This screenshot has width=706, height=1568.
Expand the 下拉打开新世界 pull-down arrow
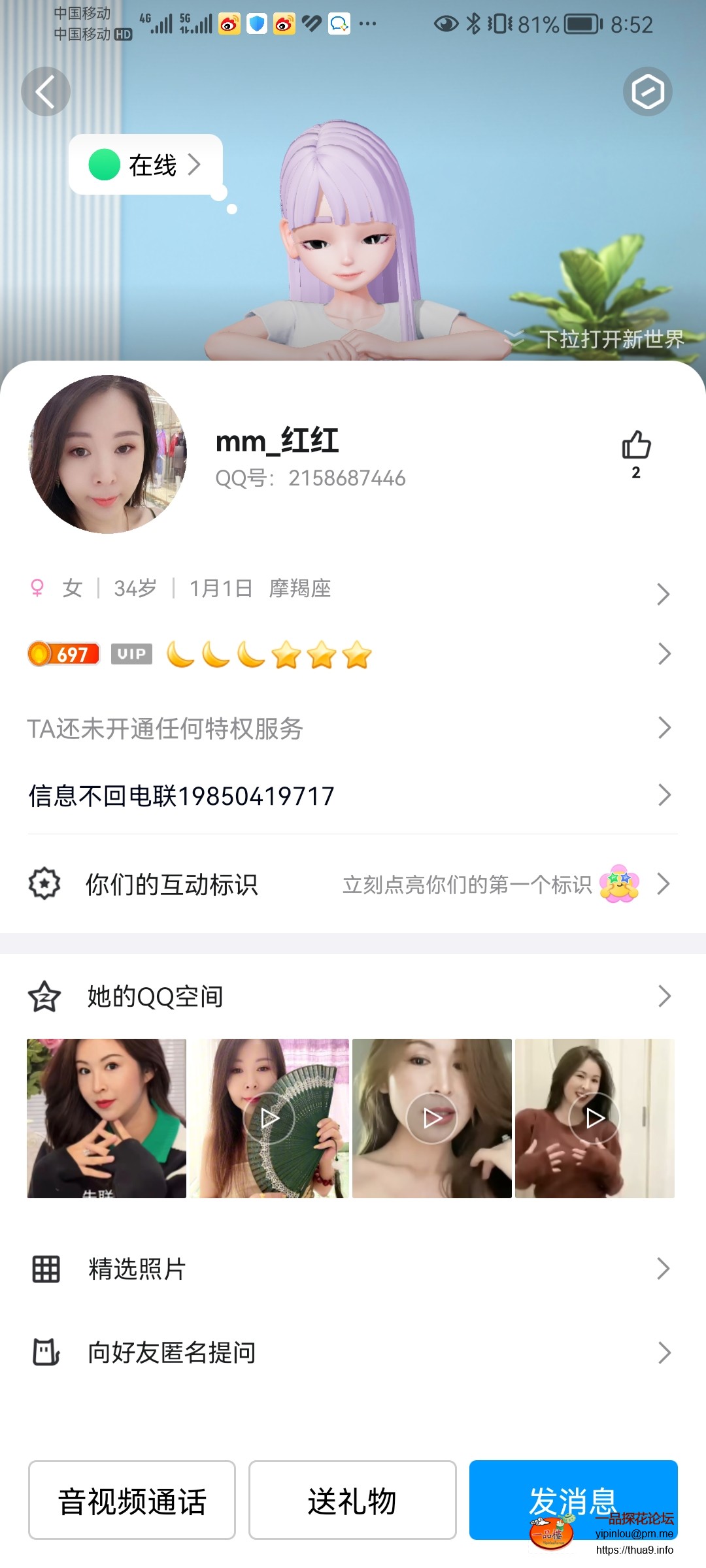click(514, 336)
